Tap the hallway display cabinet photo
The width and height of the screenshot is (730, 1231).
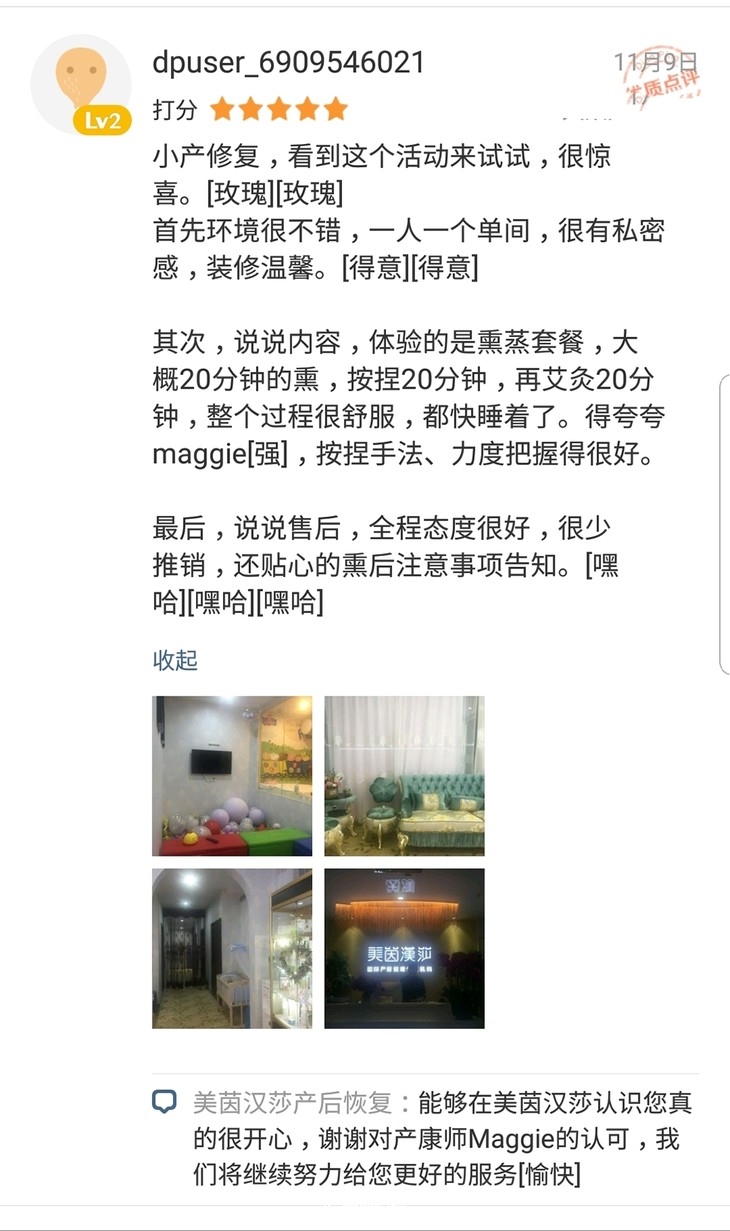point(232,948)
